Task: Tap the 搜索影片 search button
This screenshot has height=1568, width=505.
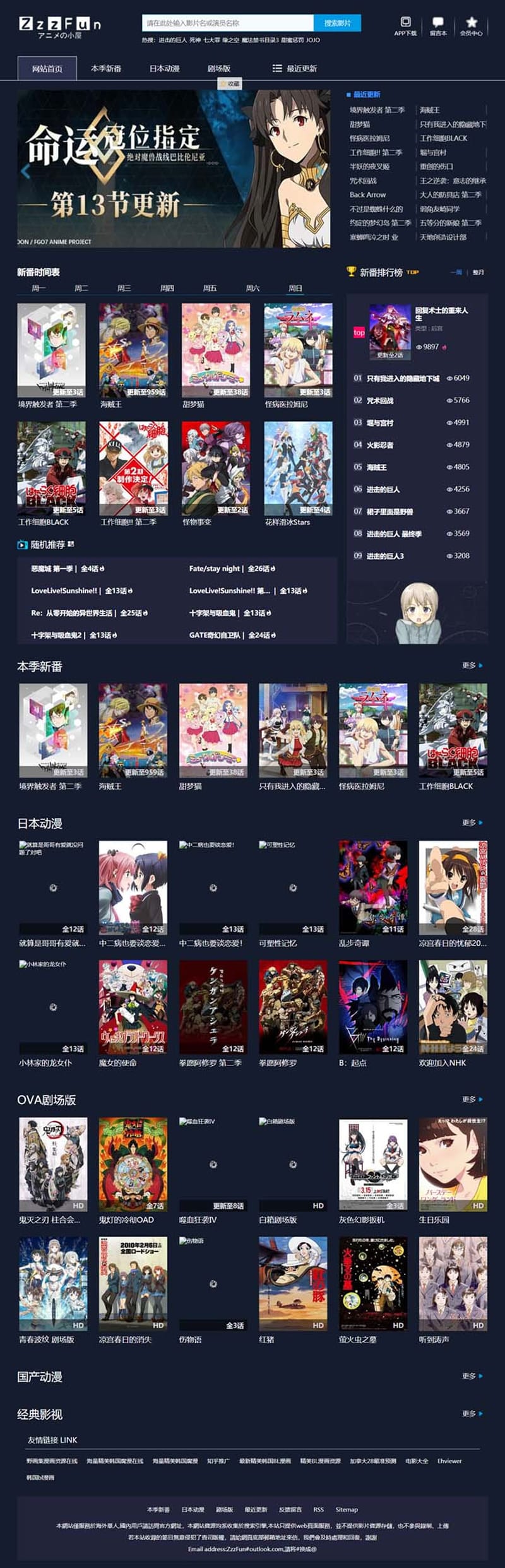Action: point(337,23)
